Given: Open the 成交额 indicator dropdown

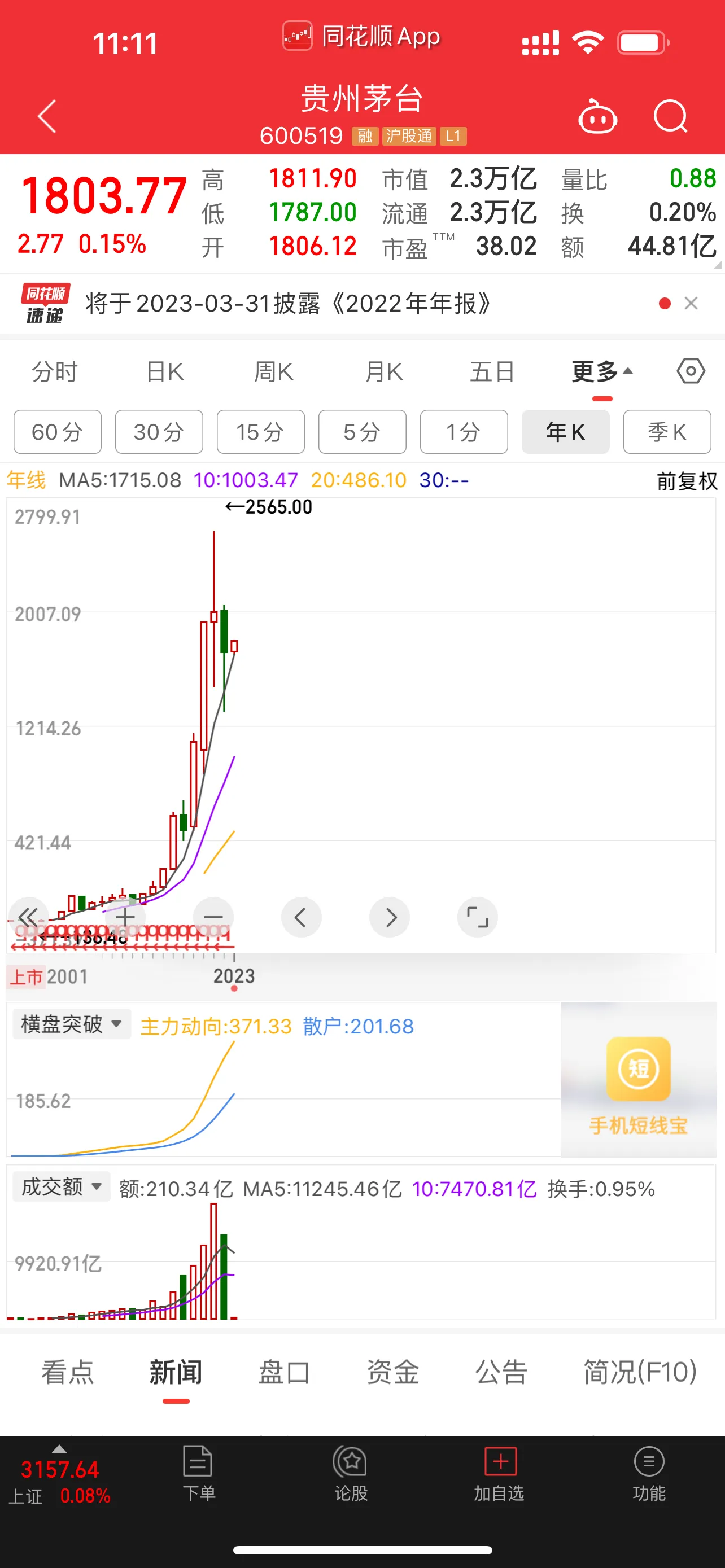Looking at the screenshot, I should pyautogui.click(x=61, y=1187).
